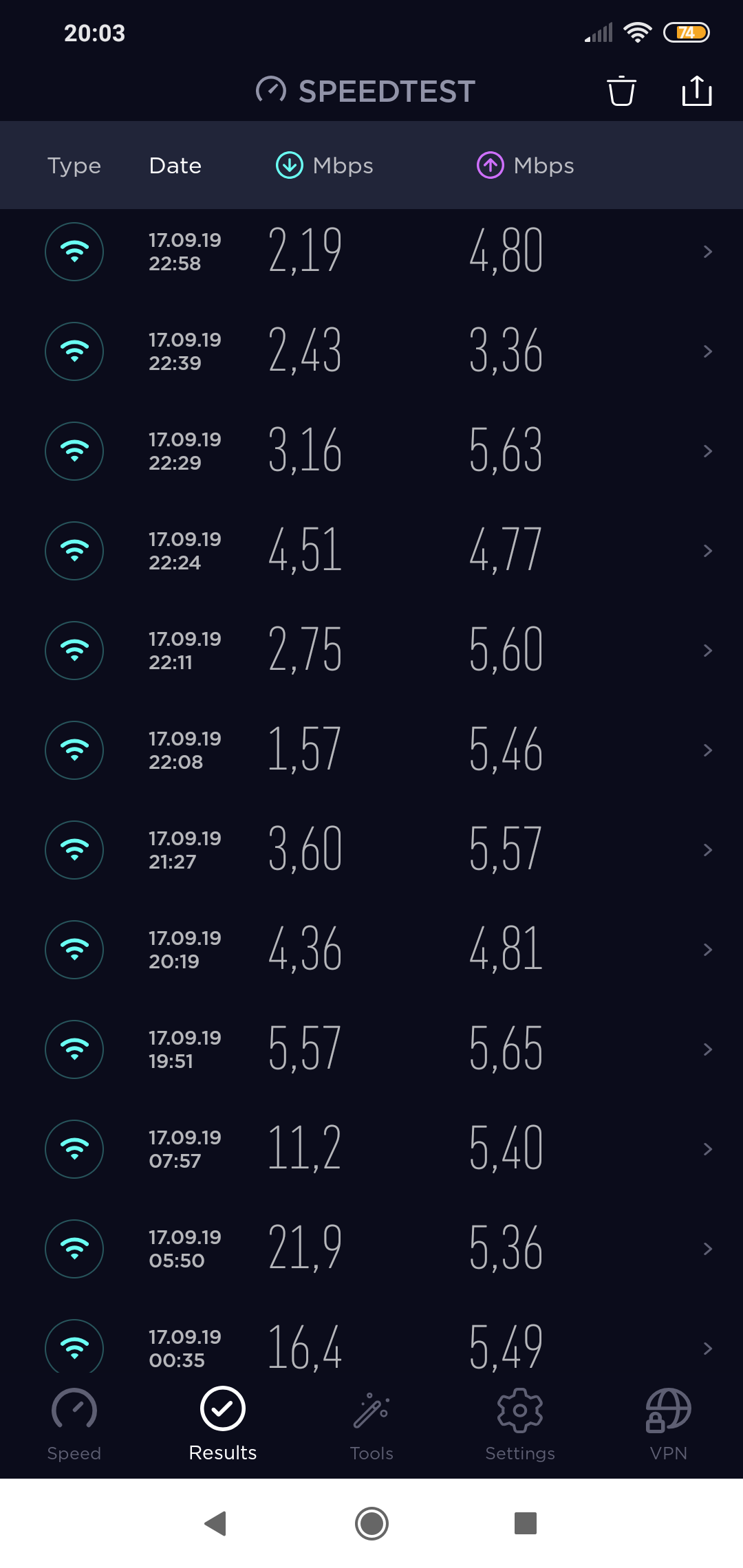743x1568 pixels.
Task: View the 07:57 result with 11,2 download
Action: click(x=371, y=1149)
